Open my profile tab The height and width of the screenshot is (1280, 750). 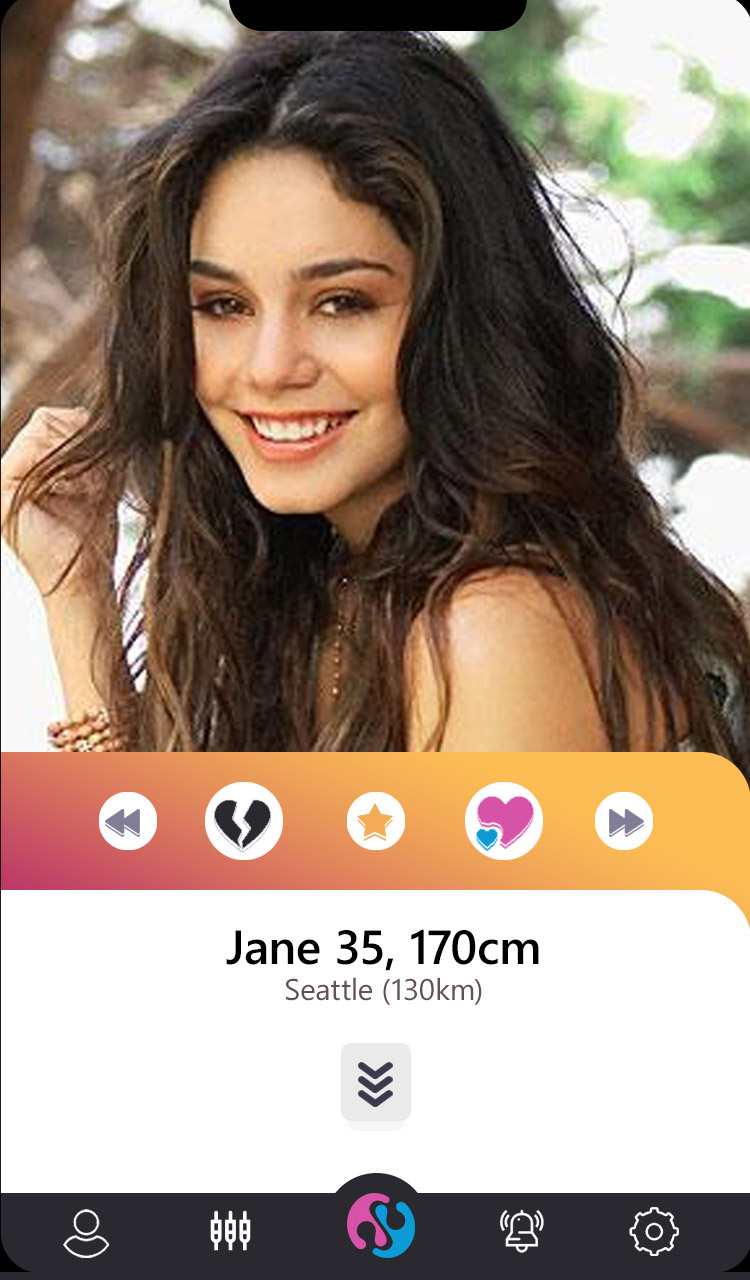pos(86,1232)
